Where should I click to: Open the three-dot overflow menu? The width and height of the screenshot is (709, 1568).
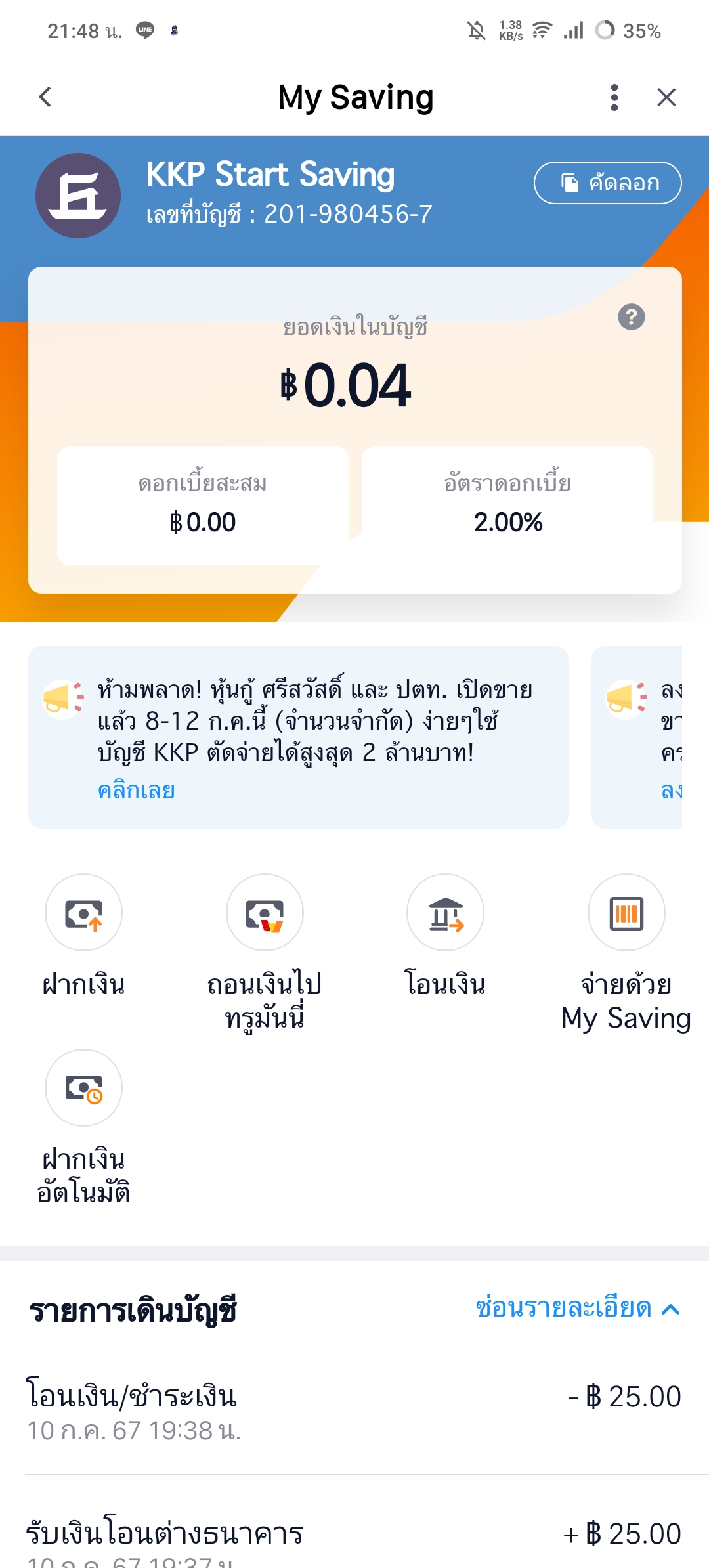point(614,97)
